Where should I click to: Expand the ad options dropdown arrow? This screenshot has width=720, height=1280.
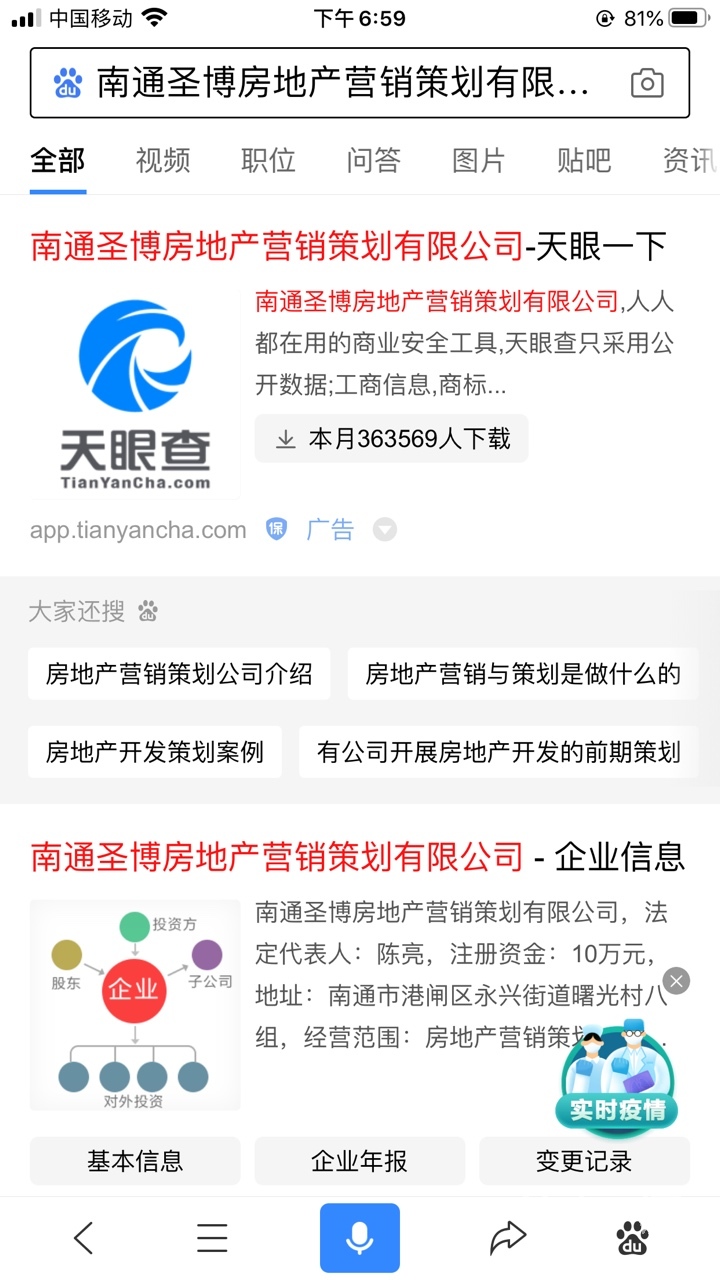[385, 530]
